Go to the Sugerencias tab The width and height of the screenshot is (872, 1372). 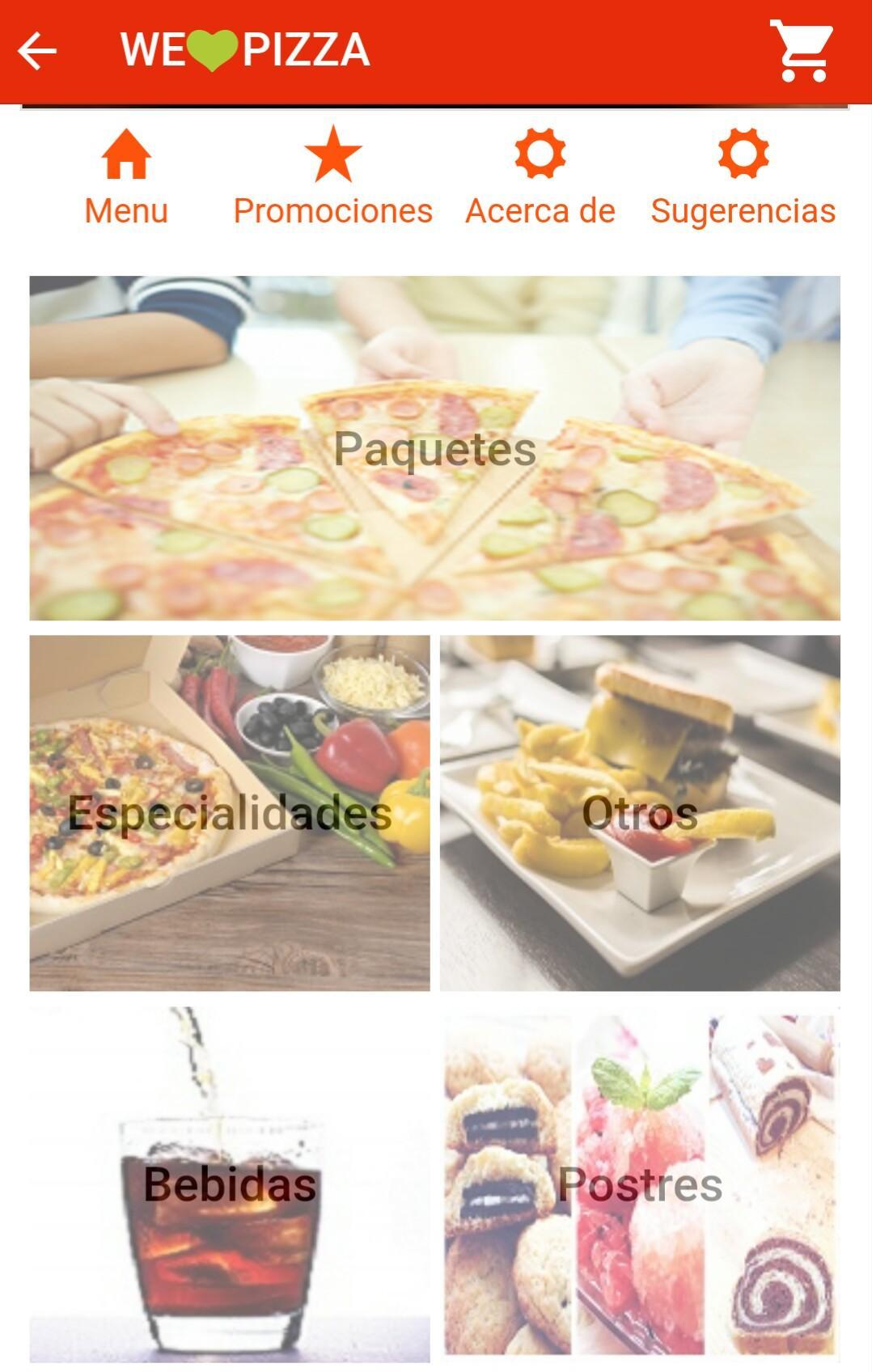click(x=743, y=177)
